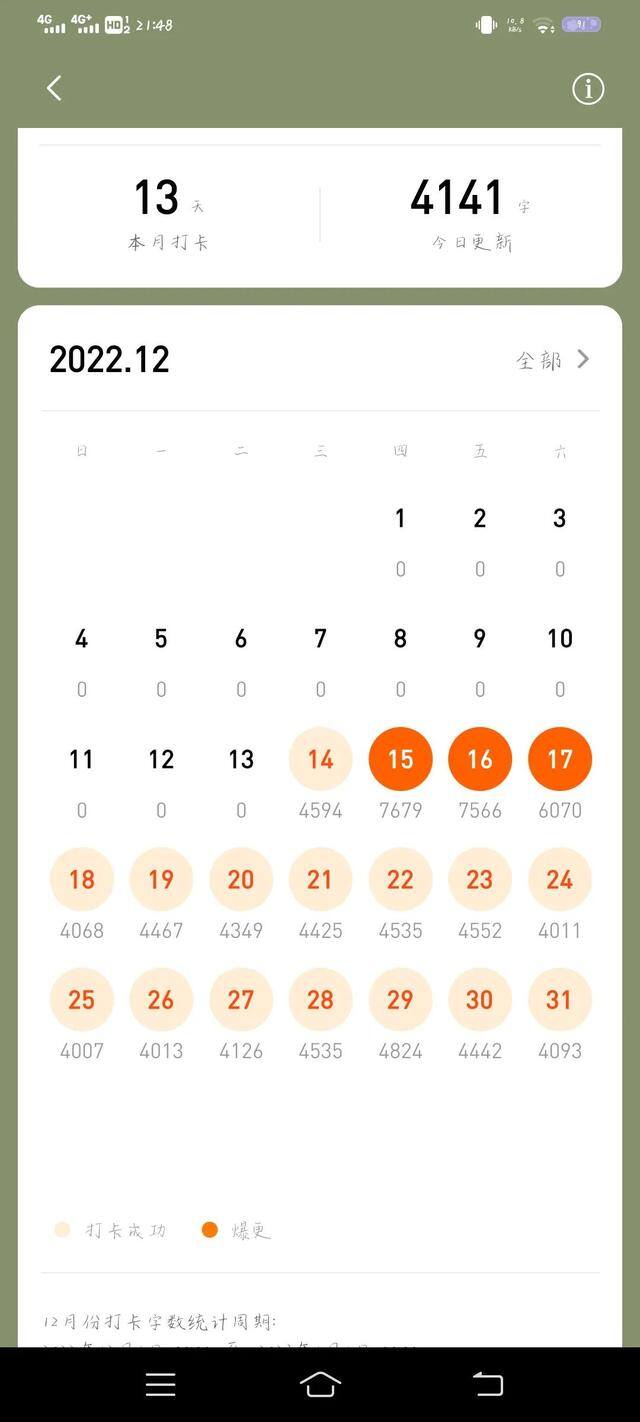Open 全部 to view all months
640x1422 pixels.
tap(553, 360)
